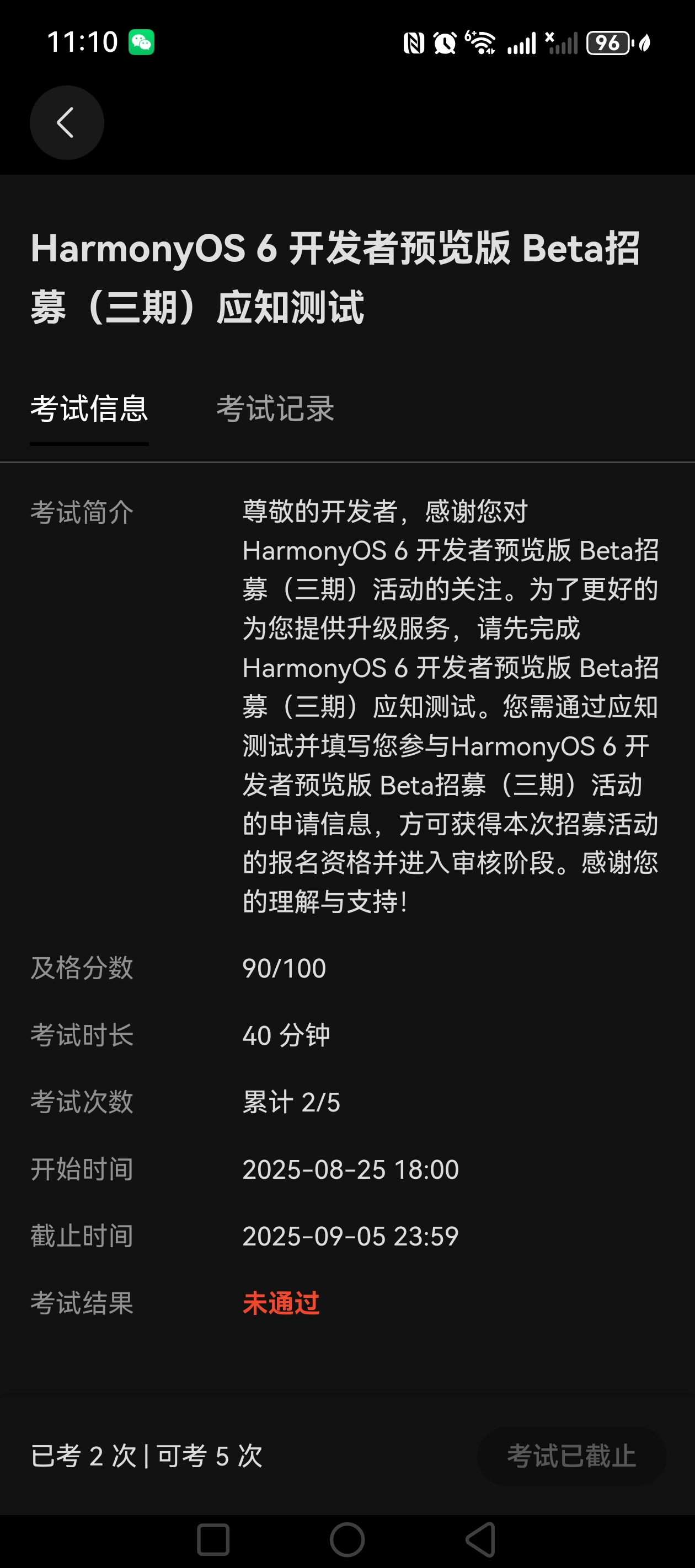Go back using the top-left arrow
Screen dimensions: 695x1568
click(66, 123)
